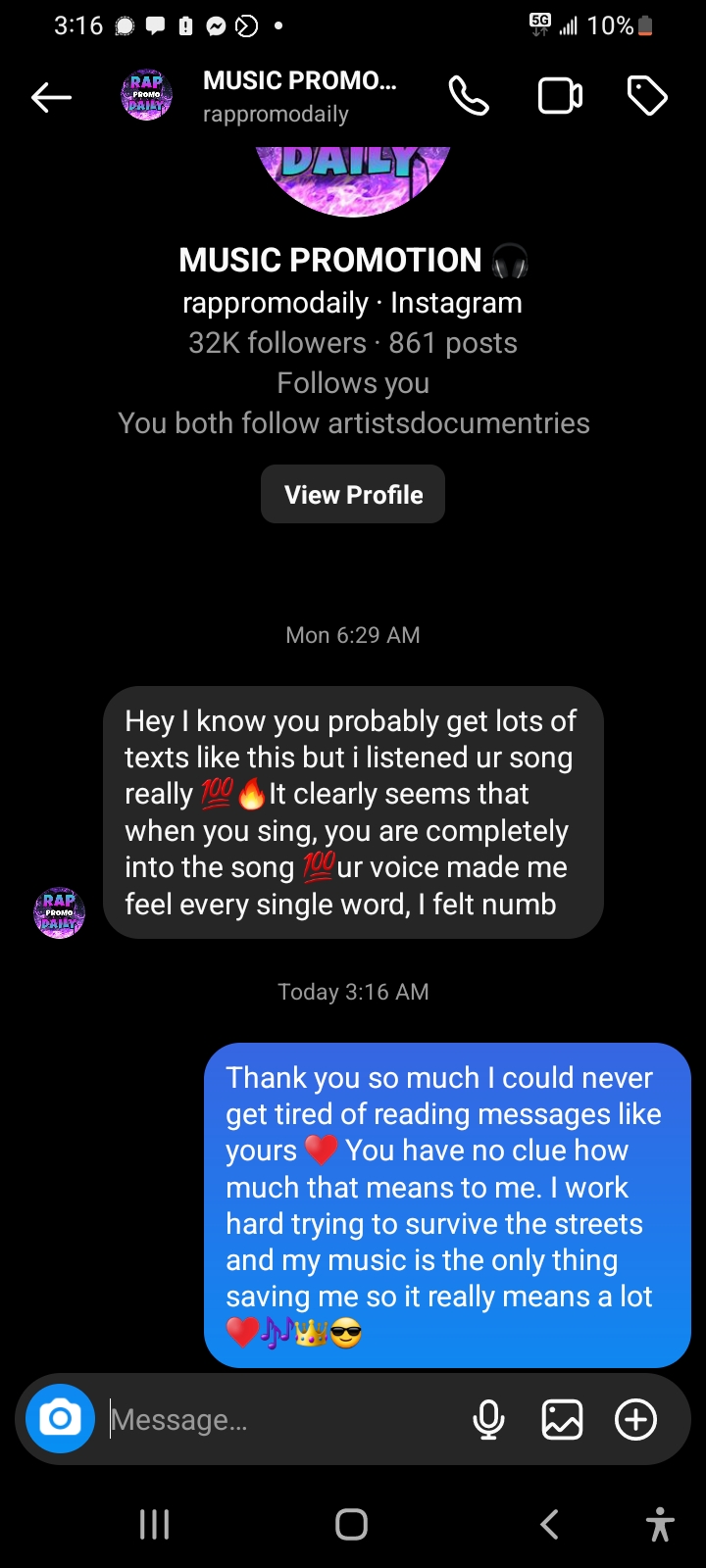Open more attachment options plus icon
706x1568 pixels.
click(x=635, y=1420)
